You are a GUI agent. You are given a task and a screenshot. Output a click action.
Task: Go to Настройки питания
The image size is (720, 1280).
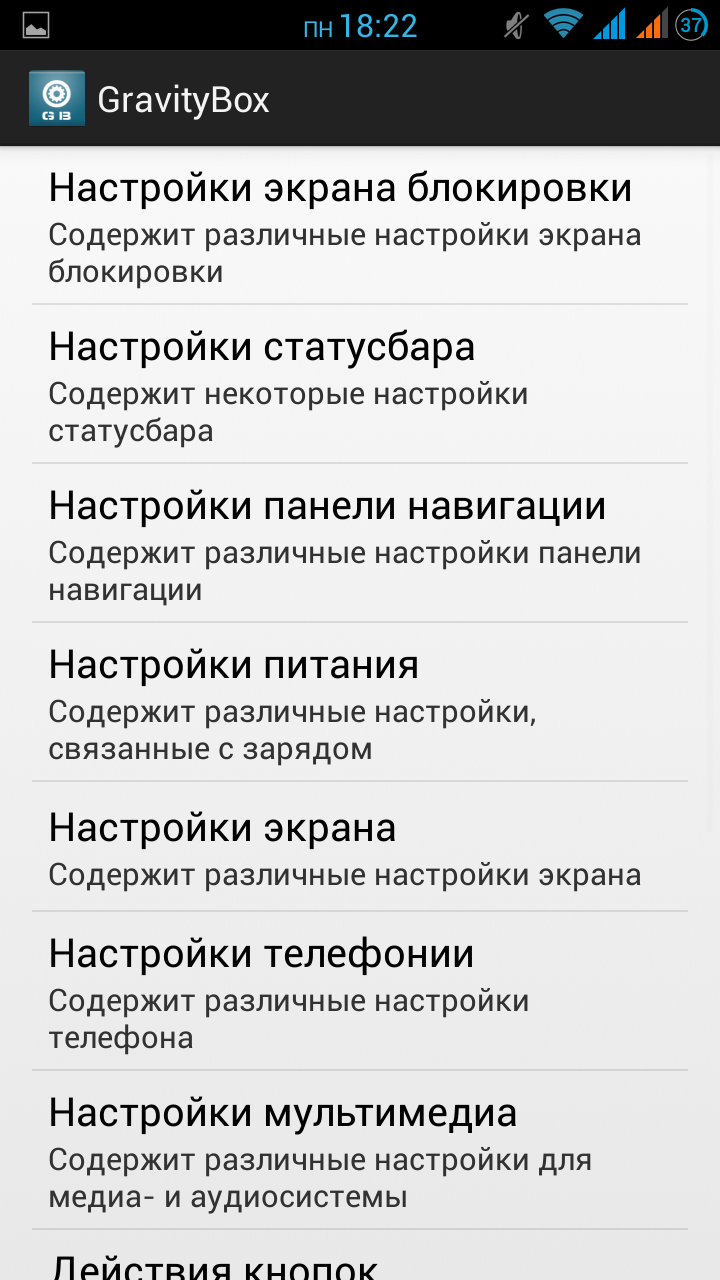coord(360,702)
